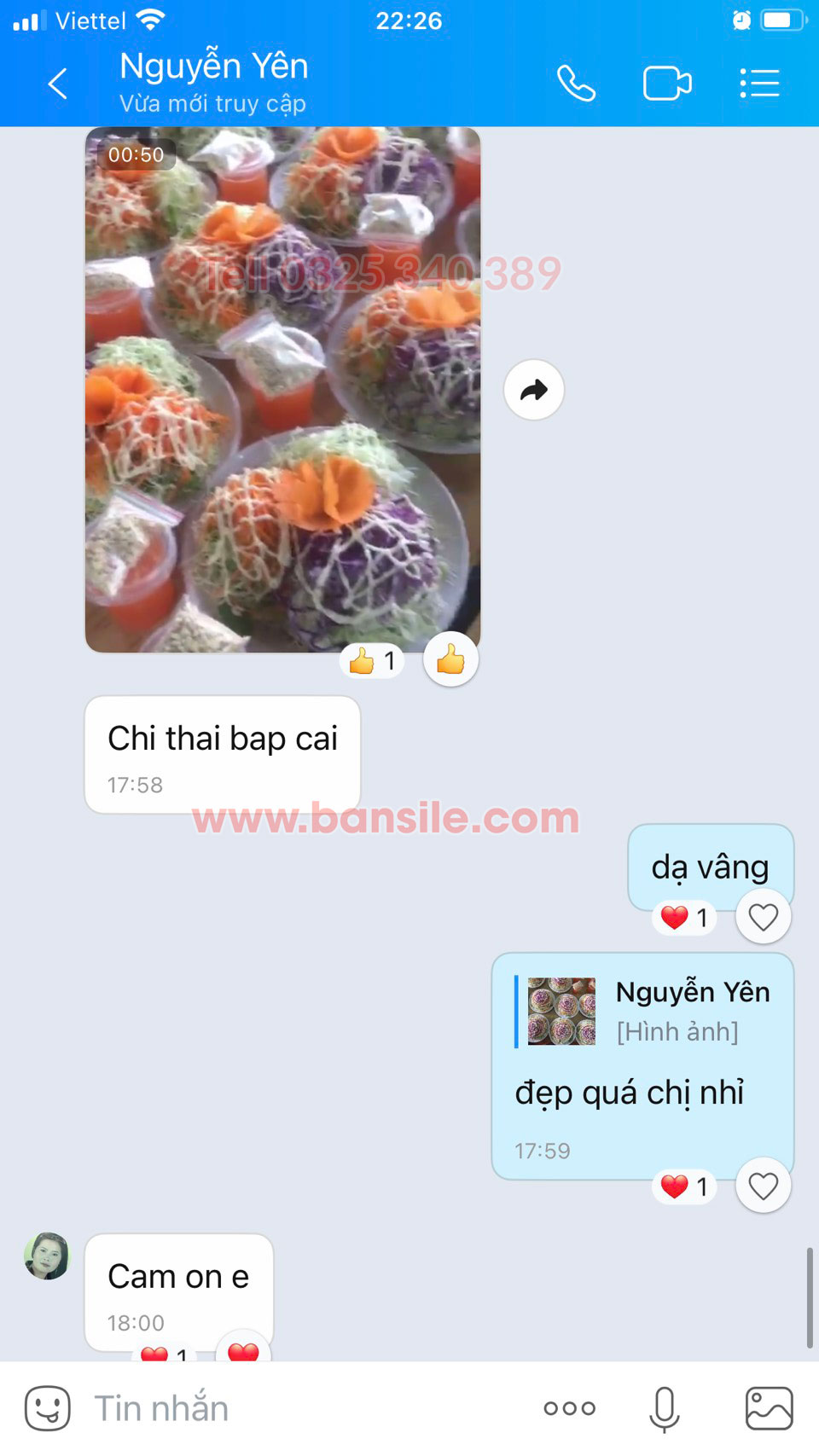
Task: Start a video call with Nguyễn Yên
Action: [666, 84]
